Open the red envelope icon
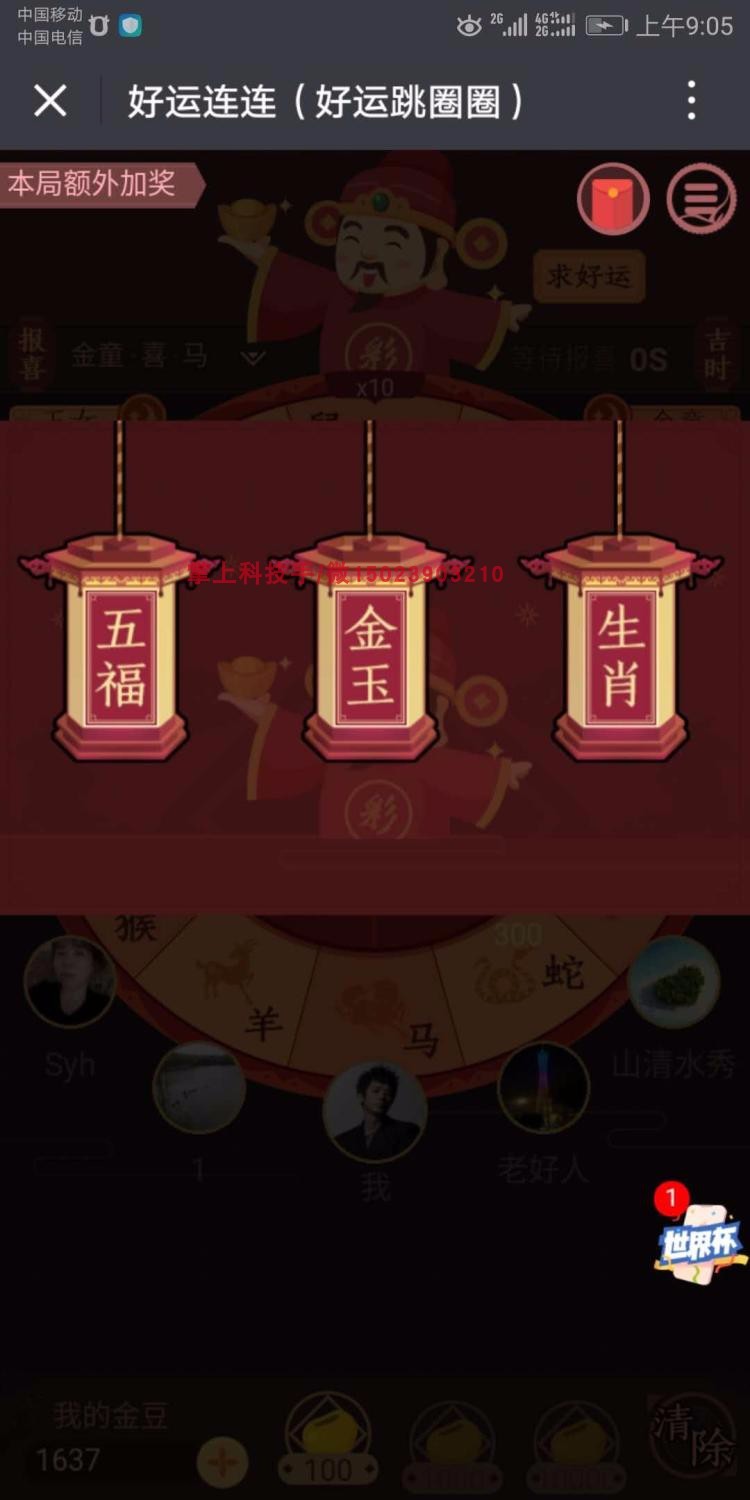This screenshot has width=750, height=1500. [x=613, y=199]
